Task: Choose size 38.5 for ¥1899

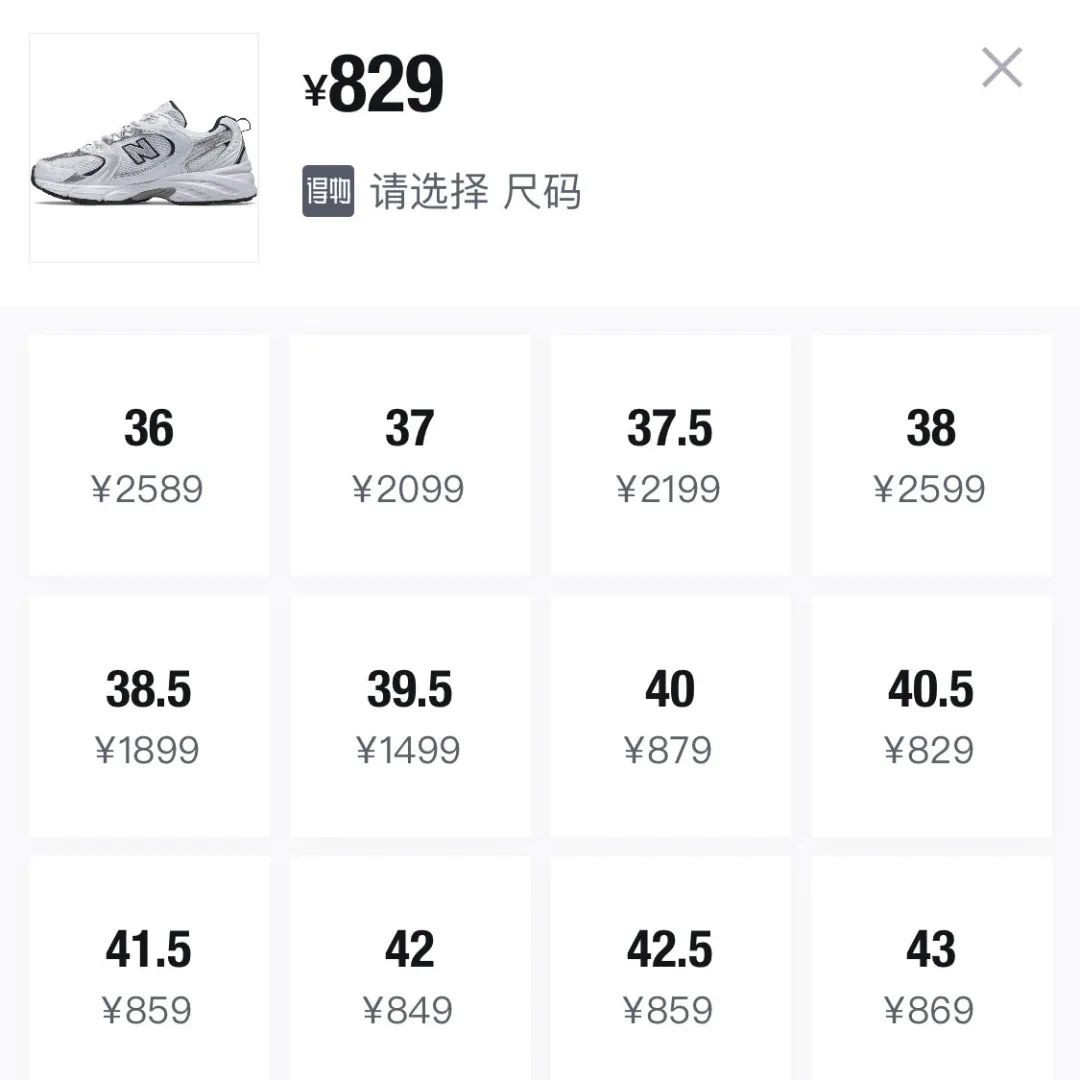Action: [148, 716]
